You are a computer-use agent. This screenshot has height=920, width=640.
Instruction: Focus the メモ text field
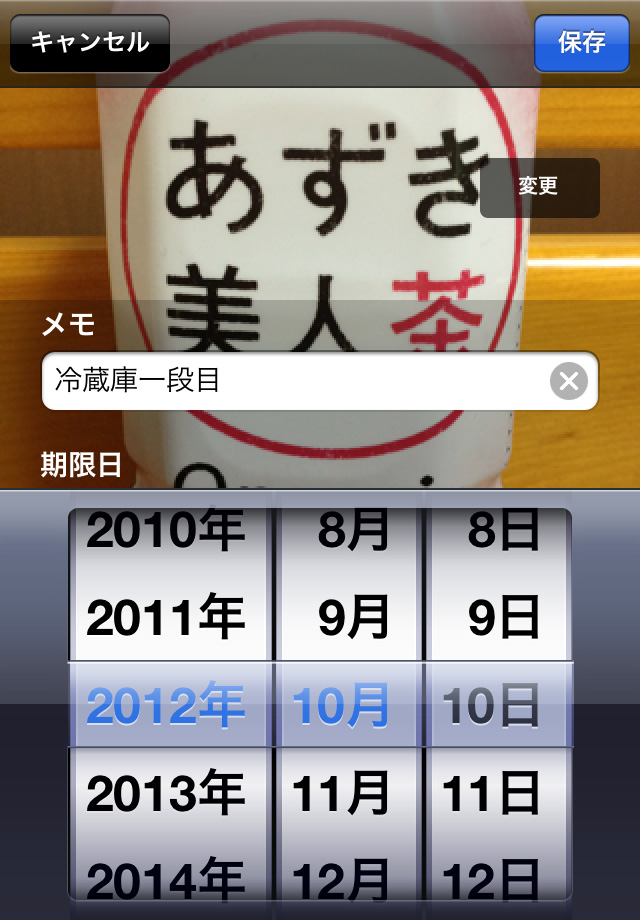tap(290, 381)
